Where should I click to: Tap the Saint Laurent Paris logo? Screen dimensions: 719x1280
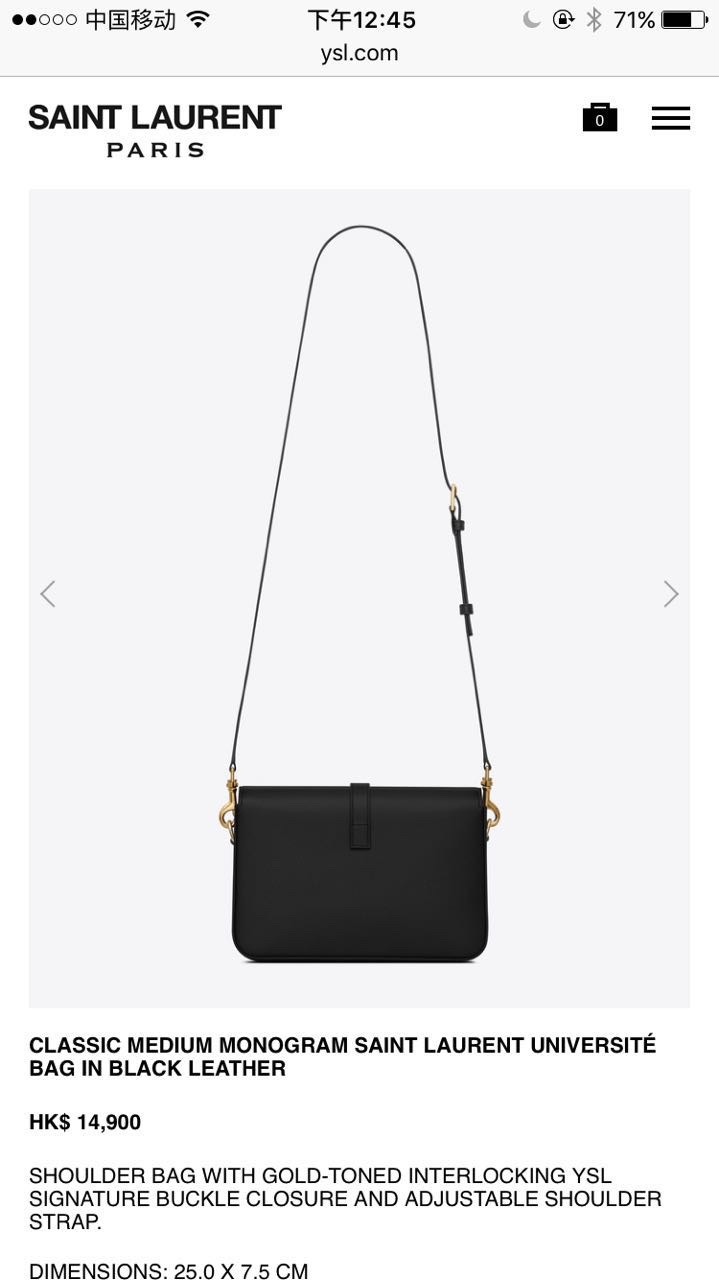[x=155, y=130]
